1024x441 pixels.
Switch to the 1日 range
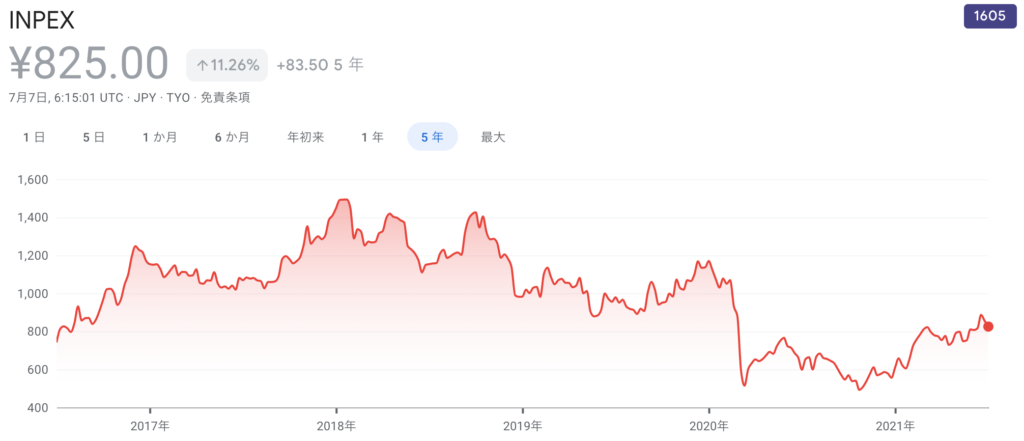[33, 137]
